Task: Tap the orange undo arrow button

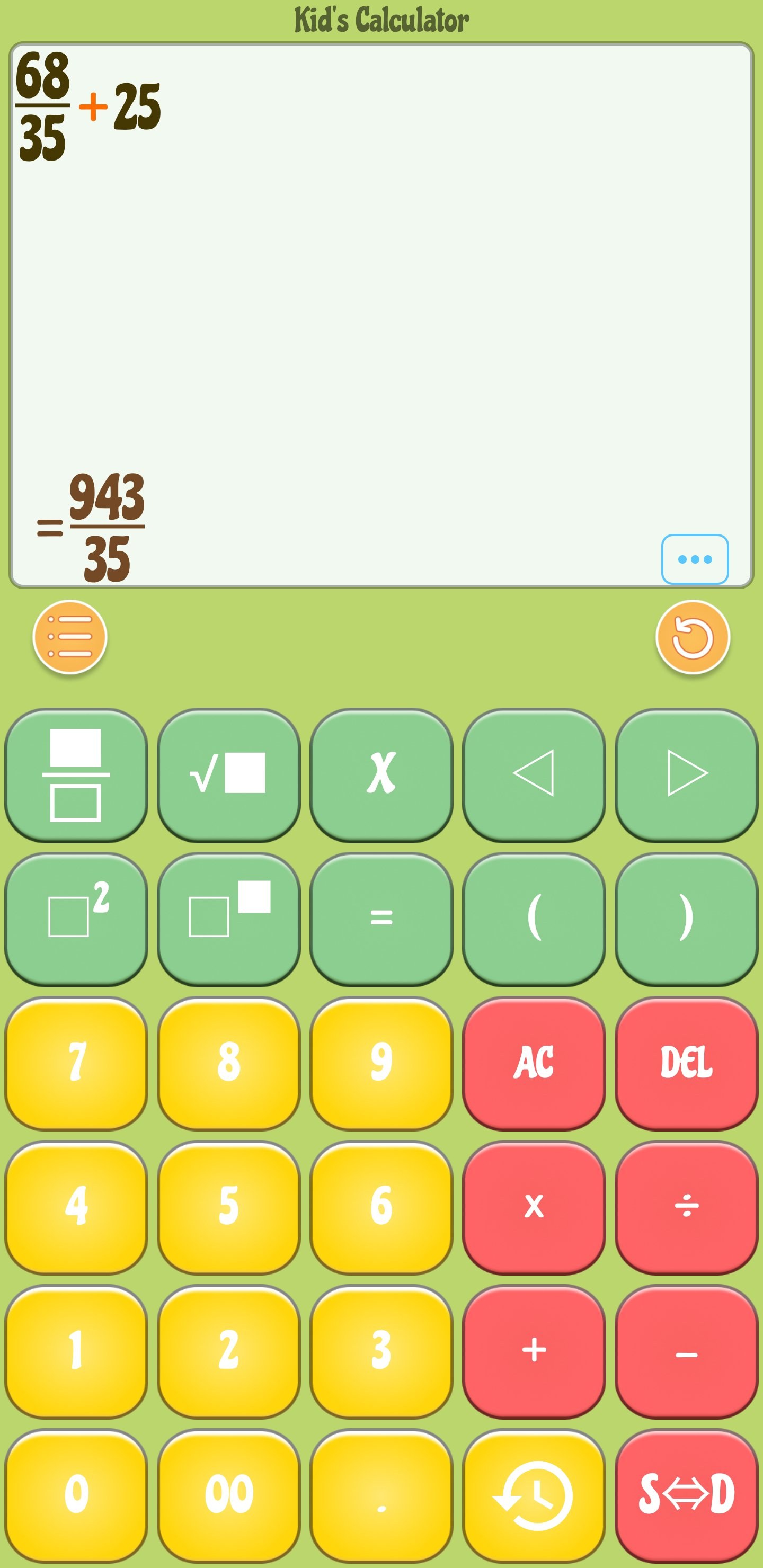Action: click(x=693, y=637)
